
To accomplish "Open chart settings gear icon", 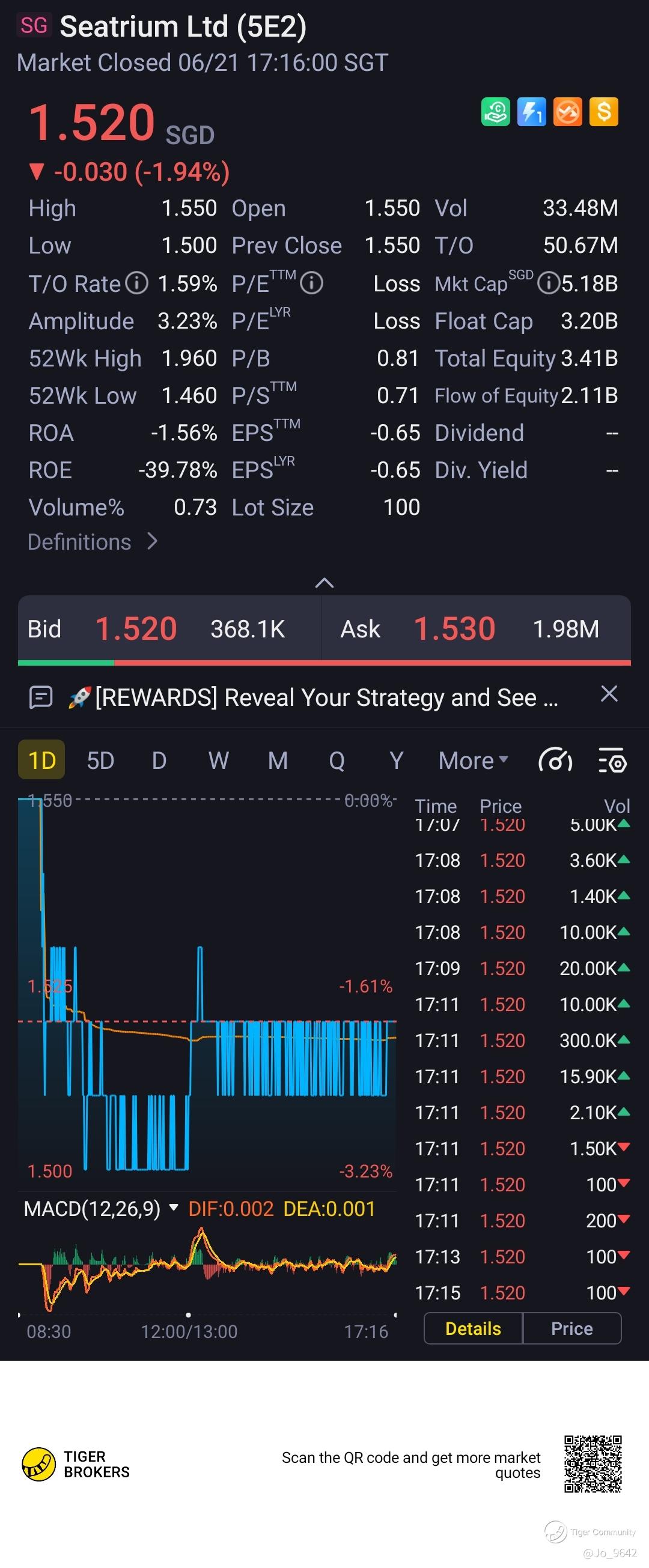I will point(612,760).
